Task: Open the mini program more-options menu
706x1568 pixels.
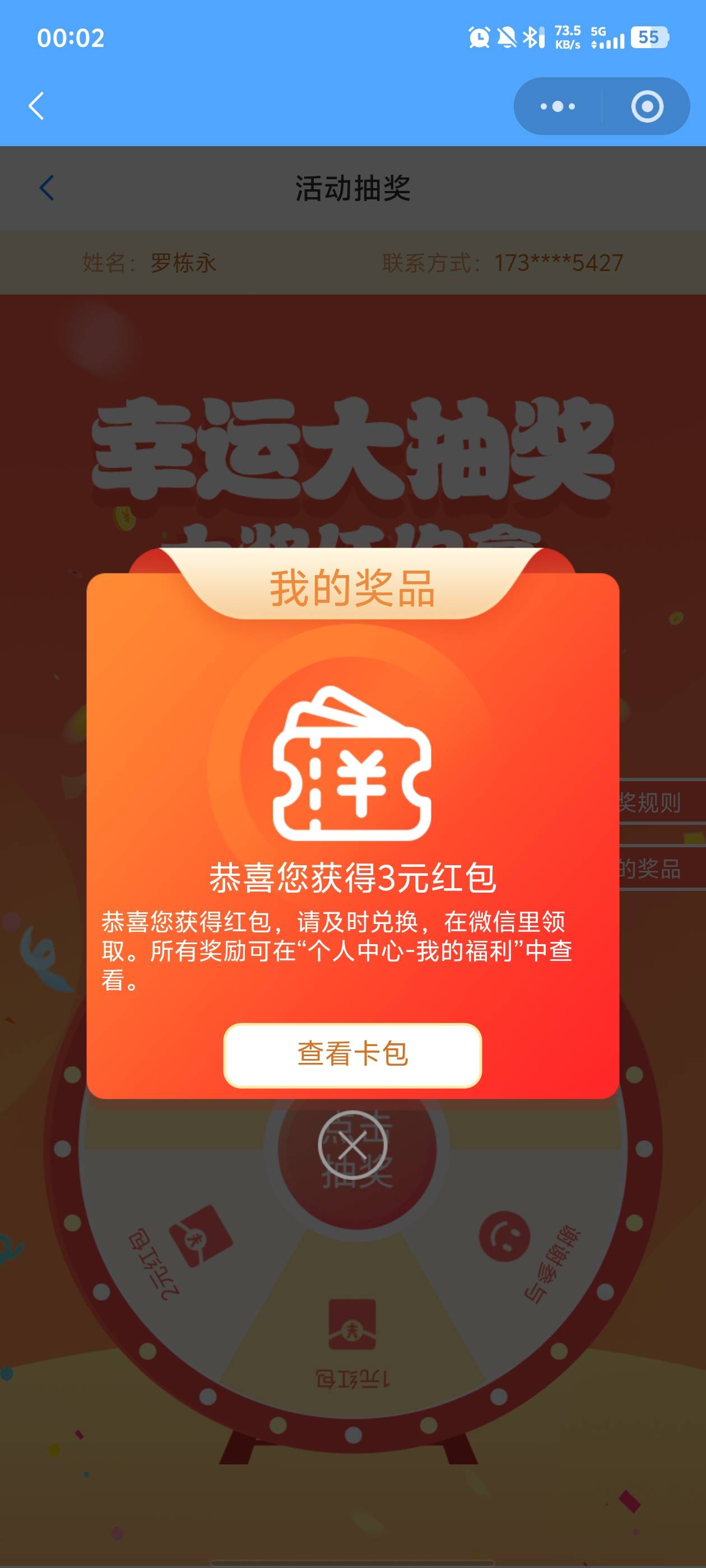Action: click(x=558, y=106)
